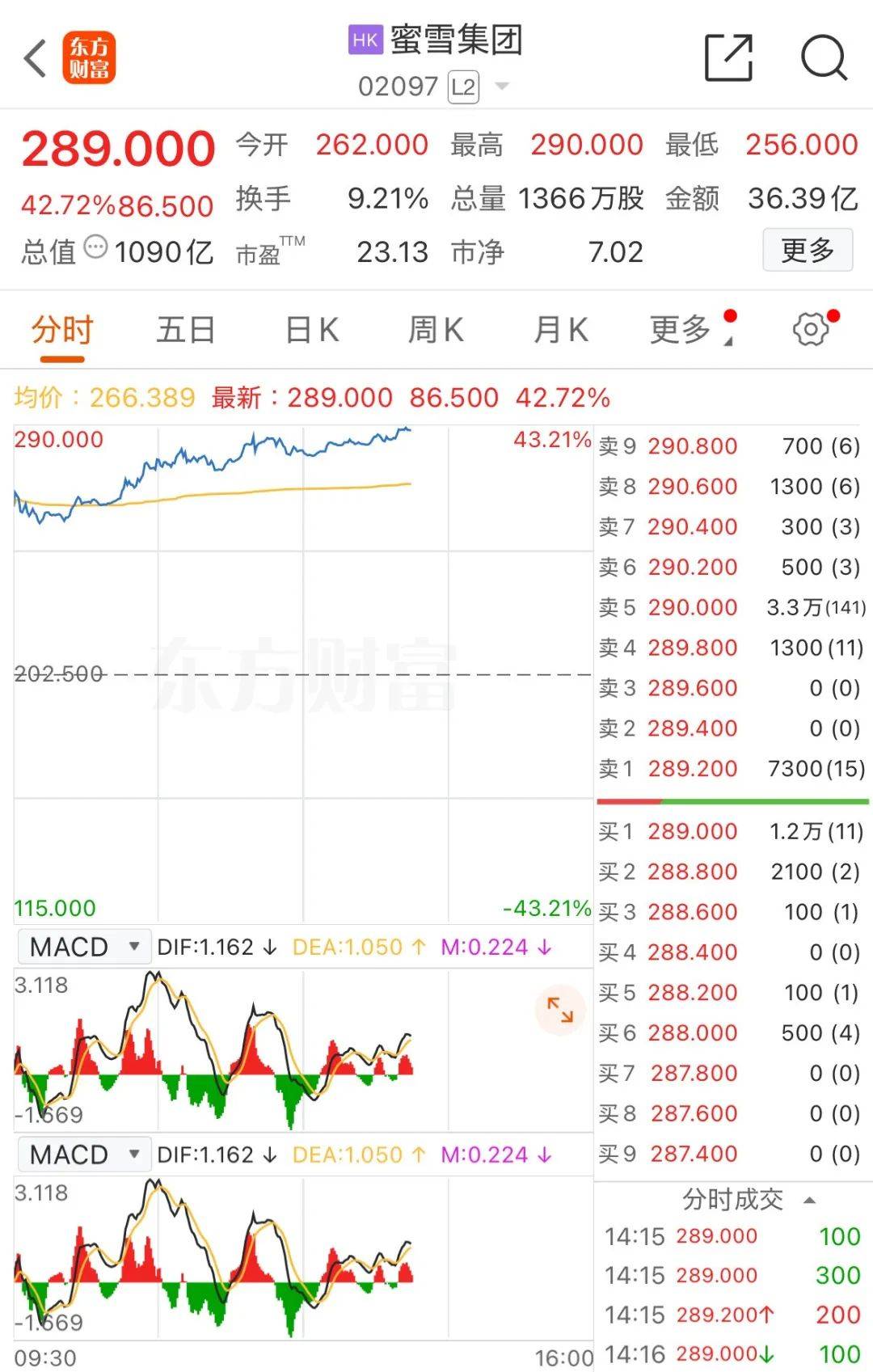Switch to the 分时 tab
Viewport: 873px width, 1372px height.
click(62, 331)
